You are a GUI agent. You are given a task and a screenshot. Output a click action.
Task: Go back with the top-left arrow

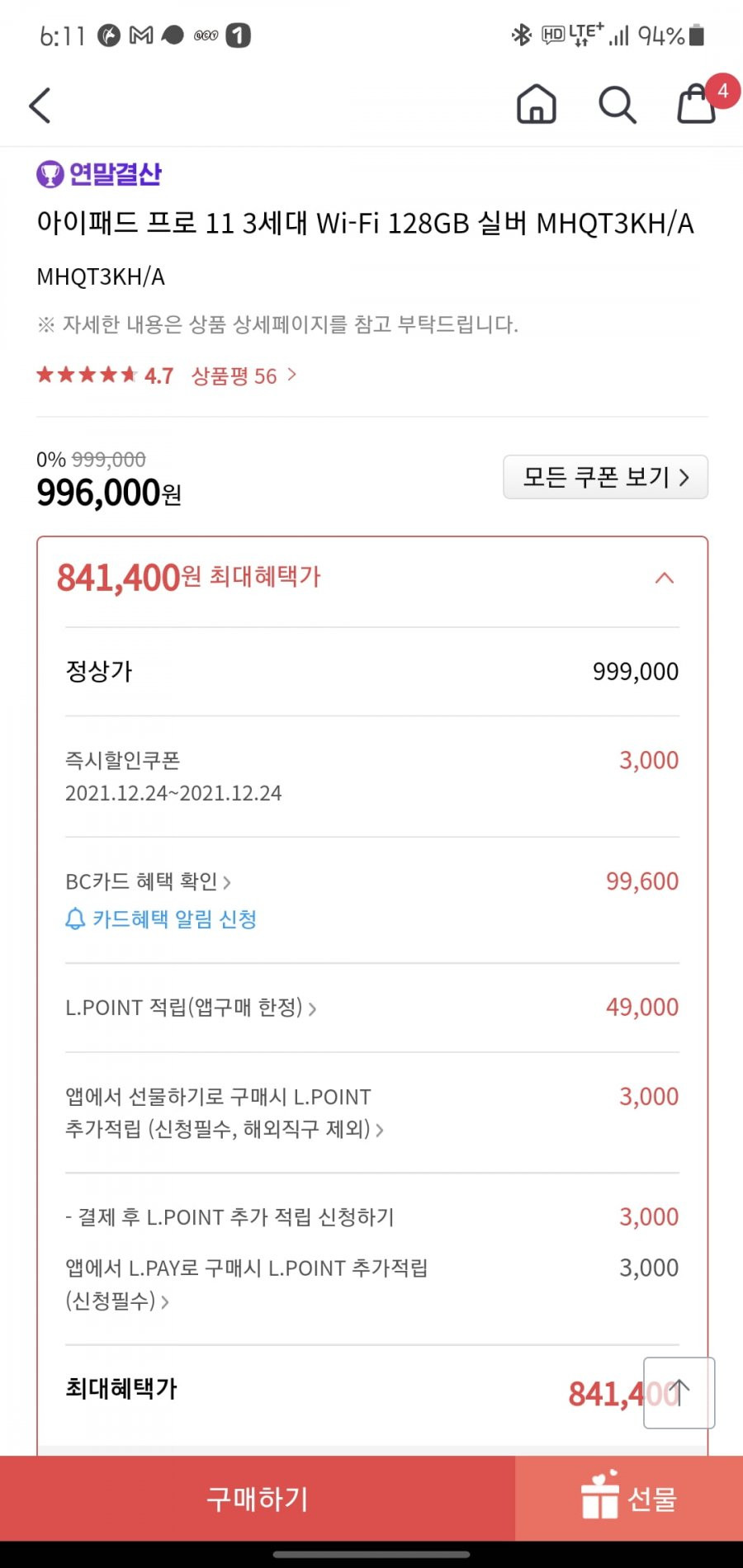(x=40, y=106)
